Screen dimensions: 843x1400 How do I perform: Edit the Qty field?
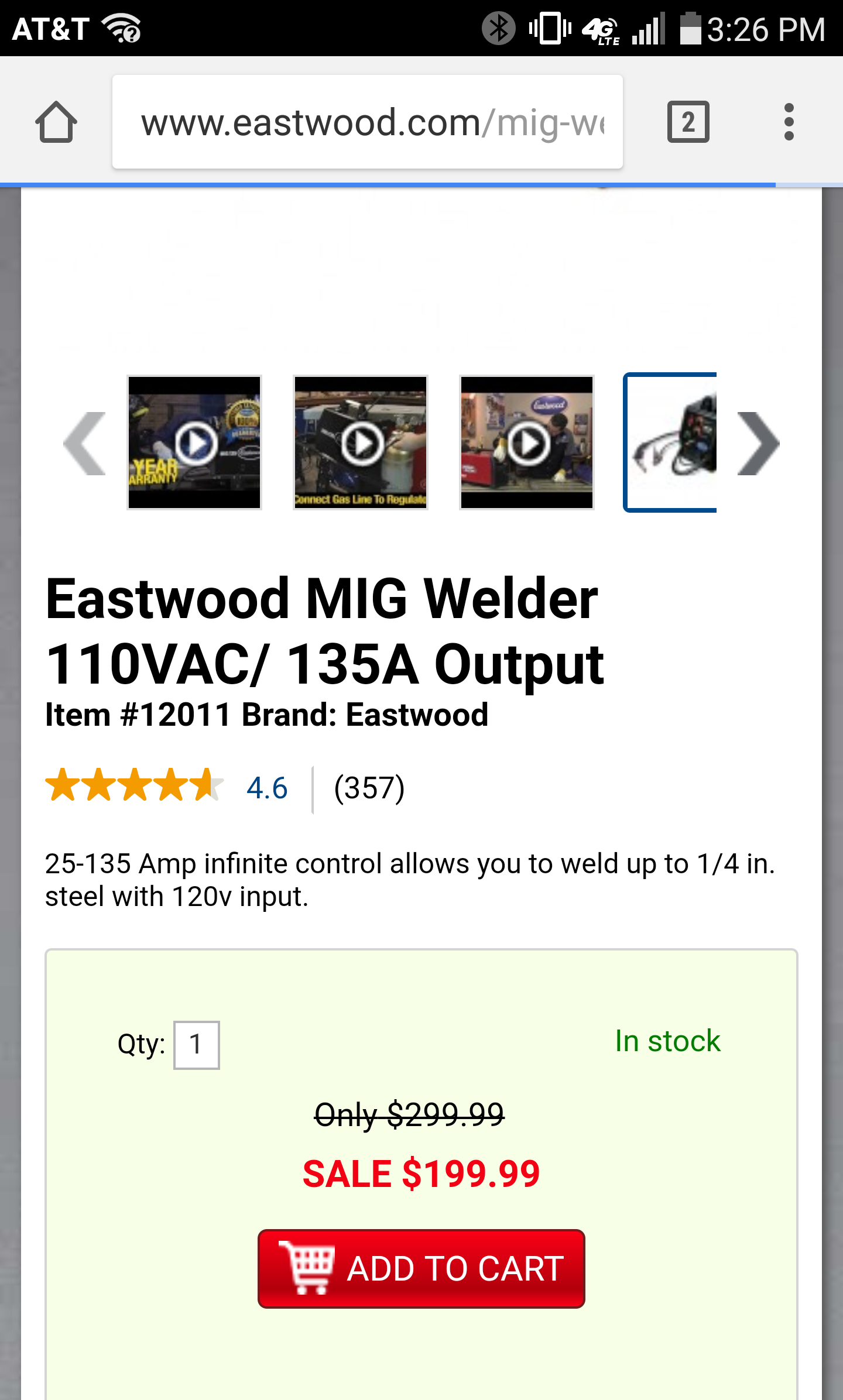coord(197,1045)
